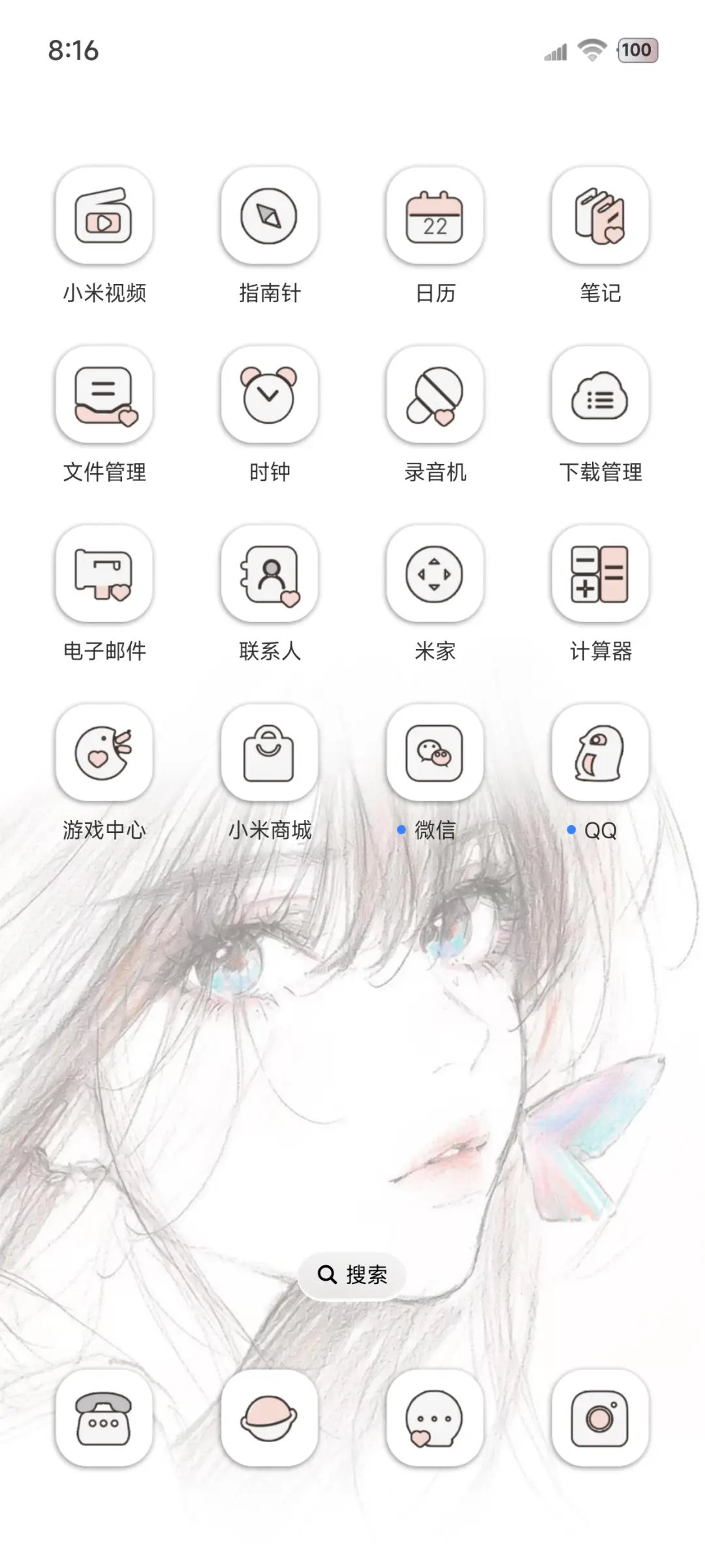
Task: Open 游戏中心 game center
Action: coord(104,753)
